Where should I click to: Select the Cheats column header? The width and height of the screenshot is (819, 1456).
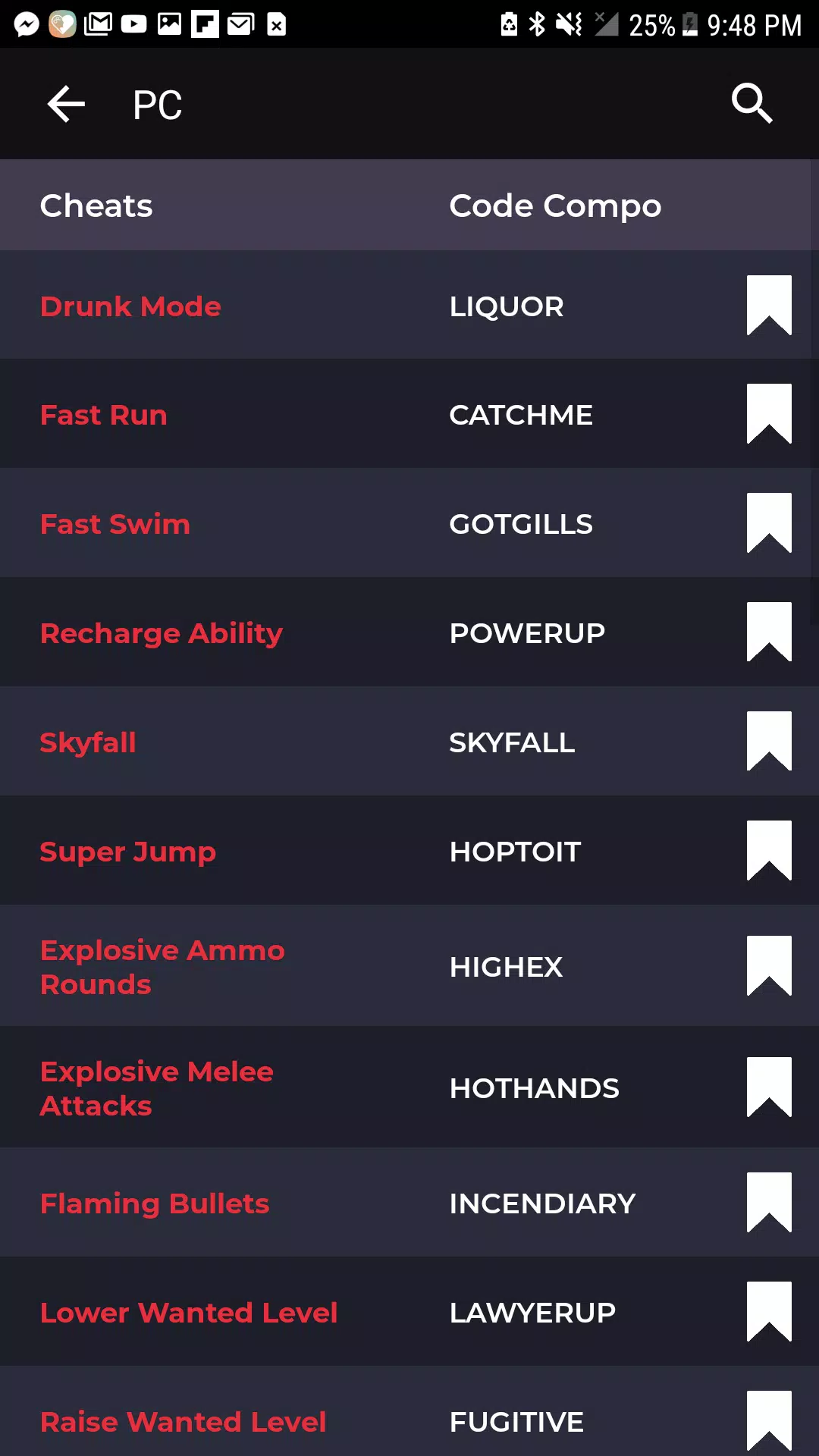96,205
